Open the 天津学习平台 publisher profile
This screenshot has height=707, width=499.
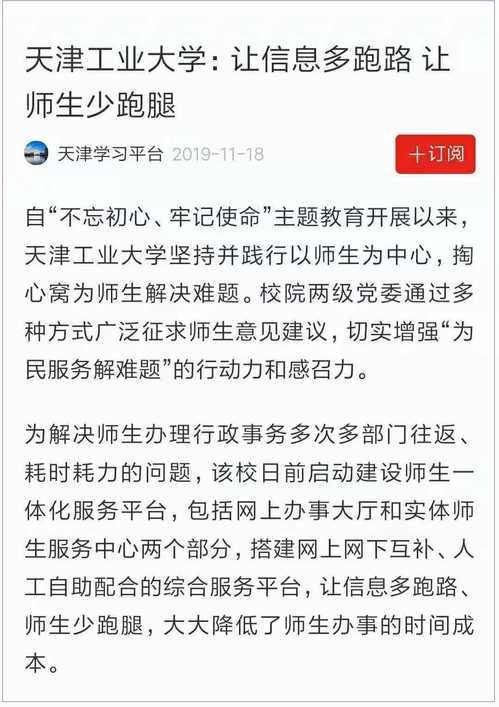[110, 154]
